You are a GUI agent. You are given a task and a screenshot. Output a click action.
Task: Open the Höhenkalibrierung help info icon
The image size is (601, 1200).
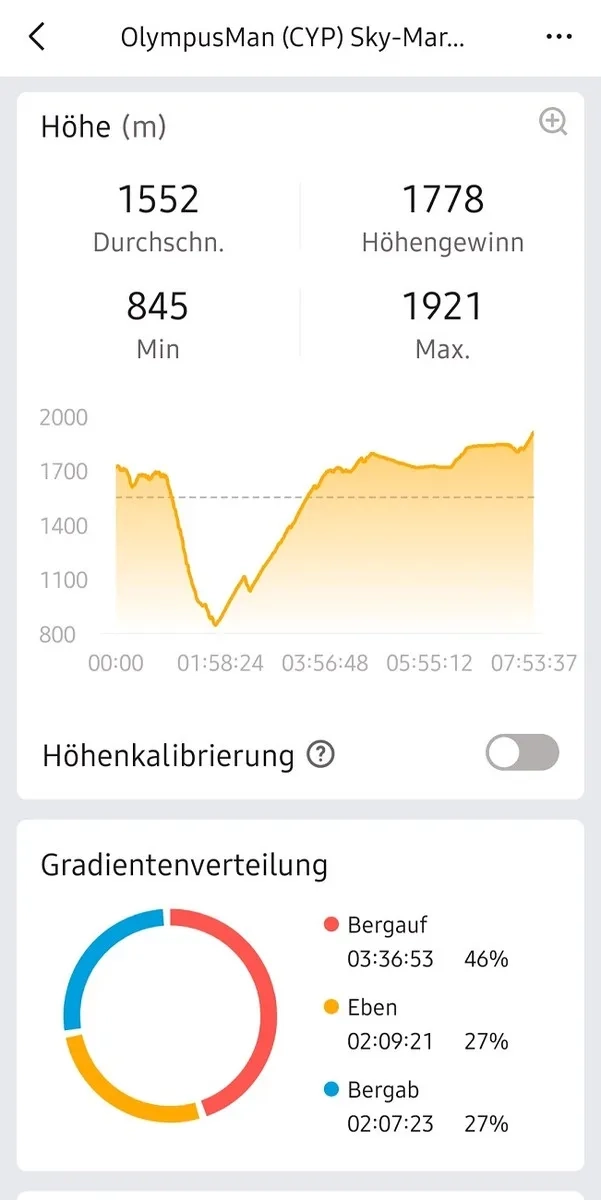tap(320, 755)
